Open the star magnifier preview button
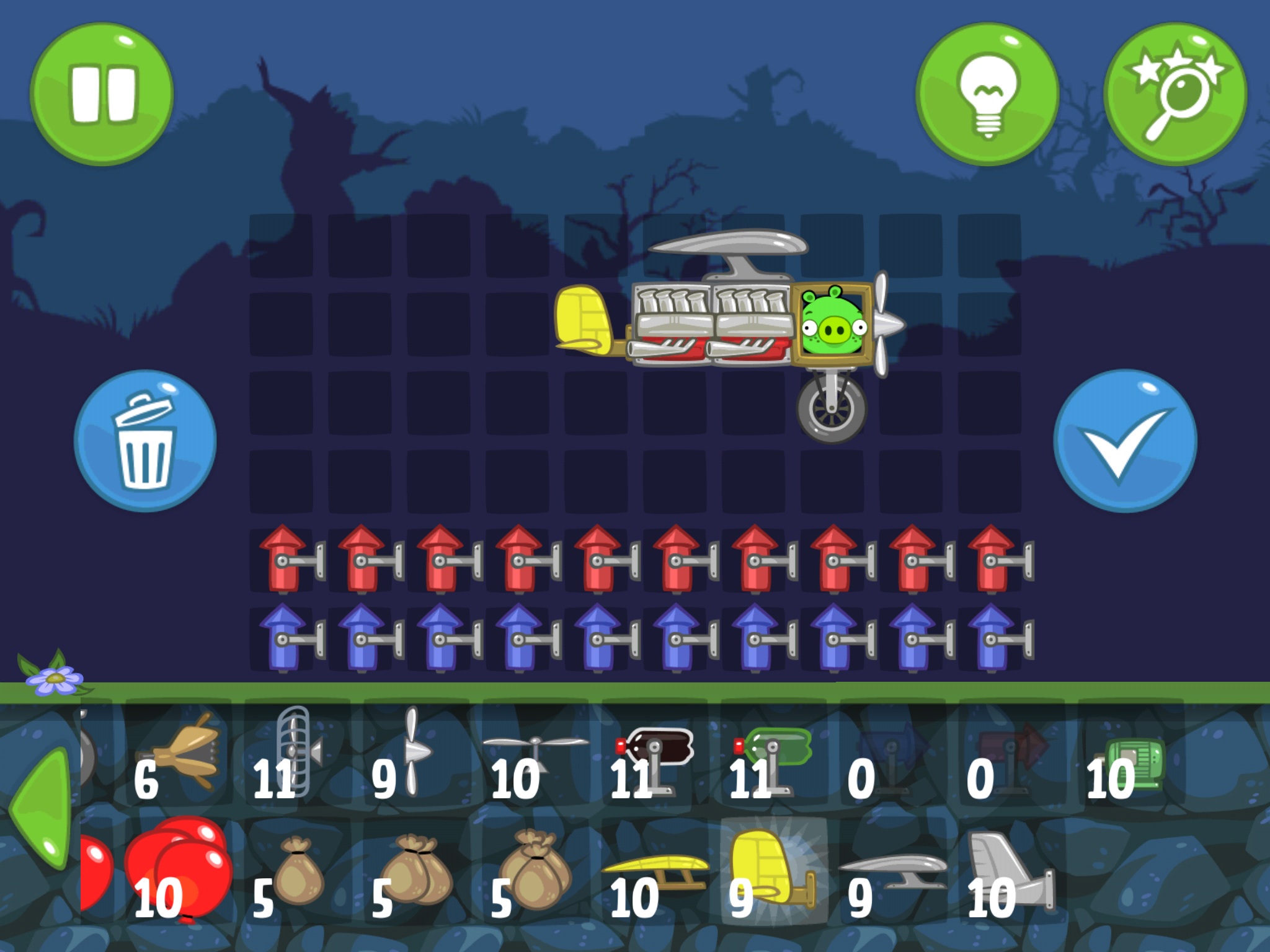This screenshot has height=952, width=1270. pyautogui.click(x=1175, y=94)
